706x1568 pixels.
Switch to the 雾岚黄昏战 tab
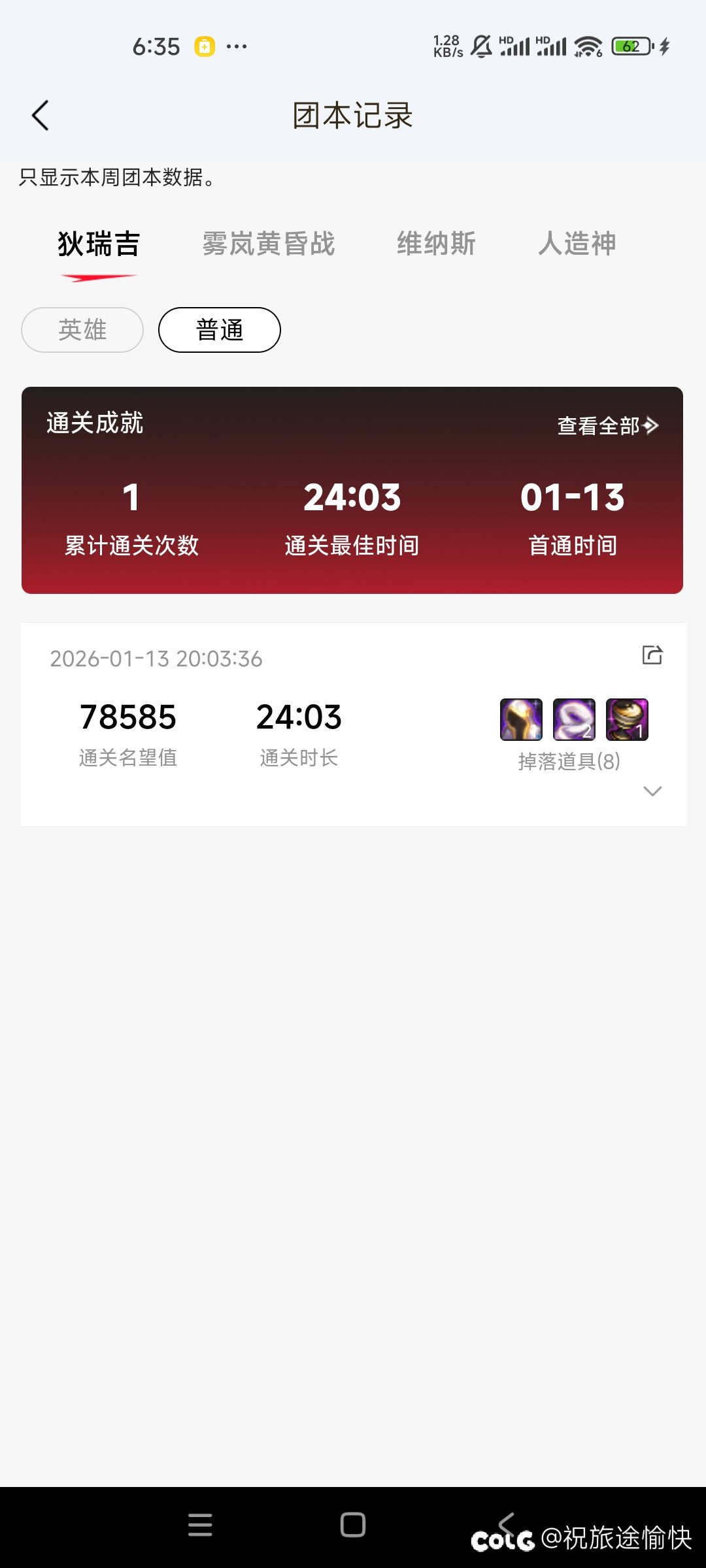pyautogui.click(x=268, y=244)
